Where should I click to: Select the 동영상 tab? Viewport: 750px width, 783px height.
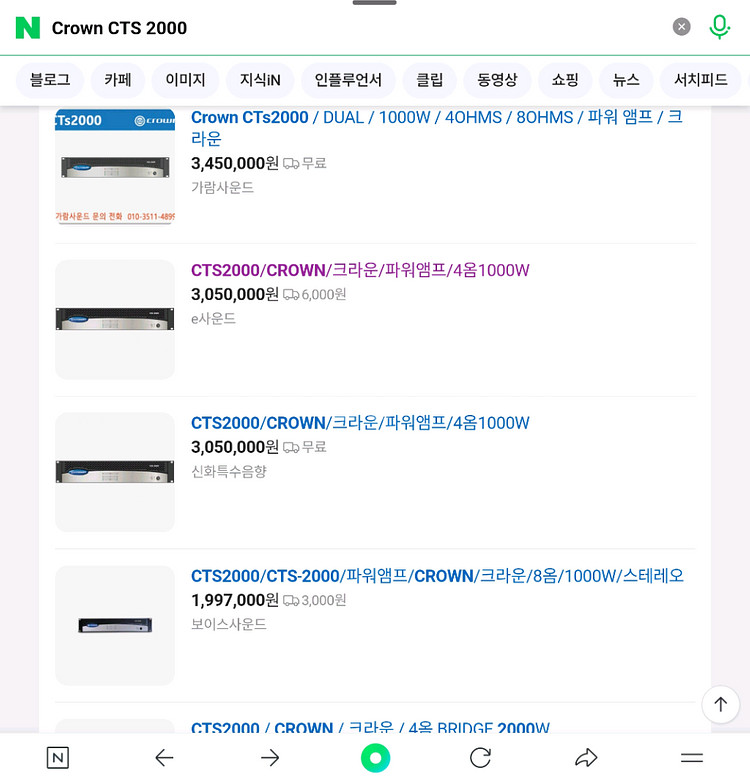(497, 80)
